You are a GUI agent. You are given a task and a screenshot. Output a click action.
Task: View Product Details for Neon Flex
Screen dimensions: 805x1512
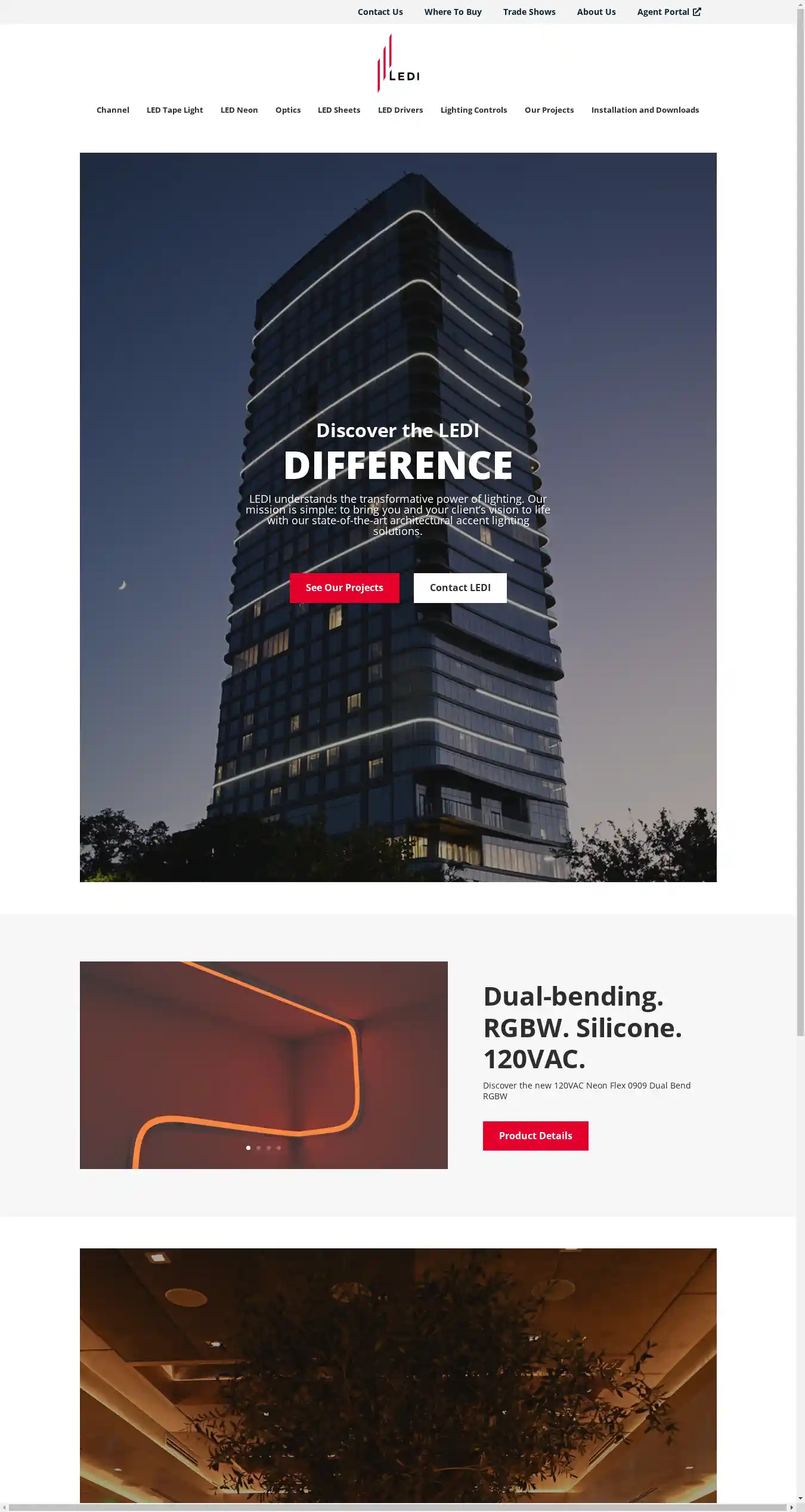point(535,1136)
